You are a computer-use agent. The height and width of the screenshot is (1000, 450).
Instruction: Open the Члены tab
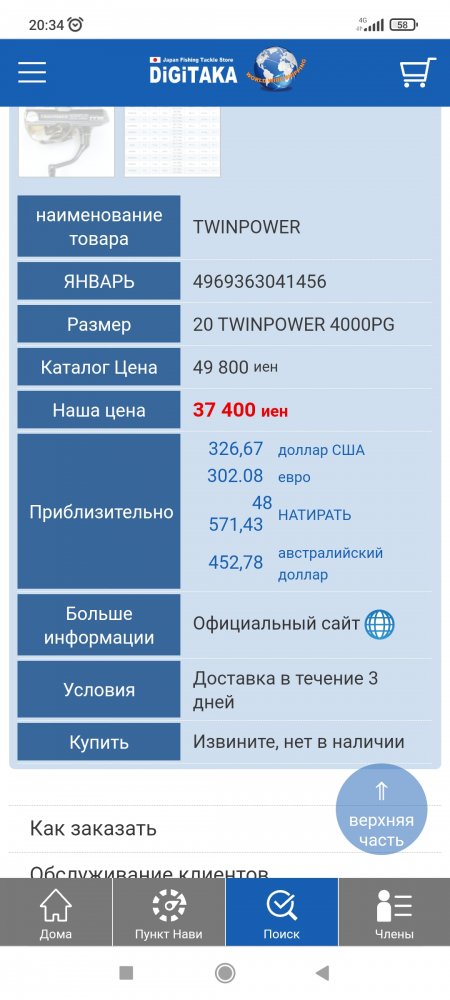pyautogui.click(x=394, y=913)
